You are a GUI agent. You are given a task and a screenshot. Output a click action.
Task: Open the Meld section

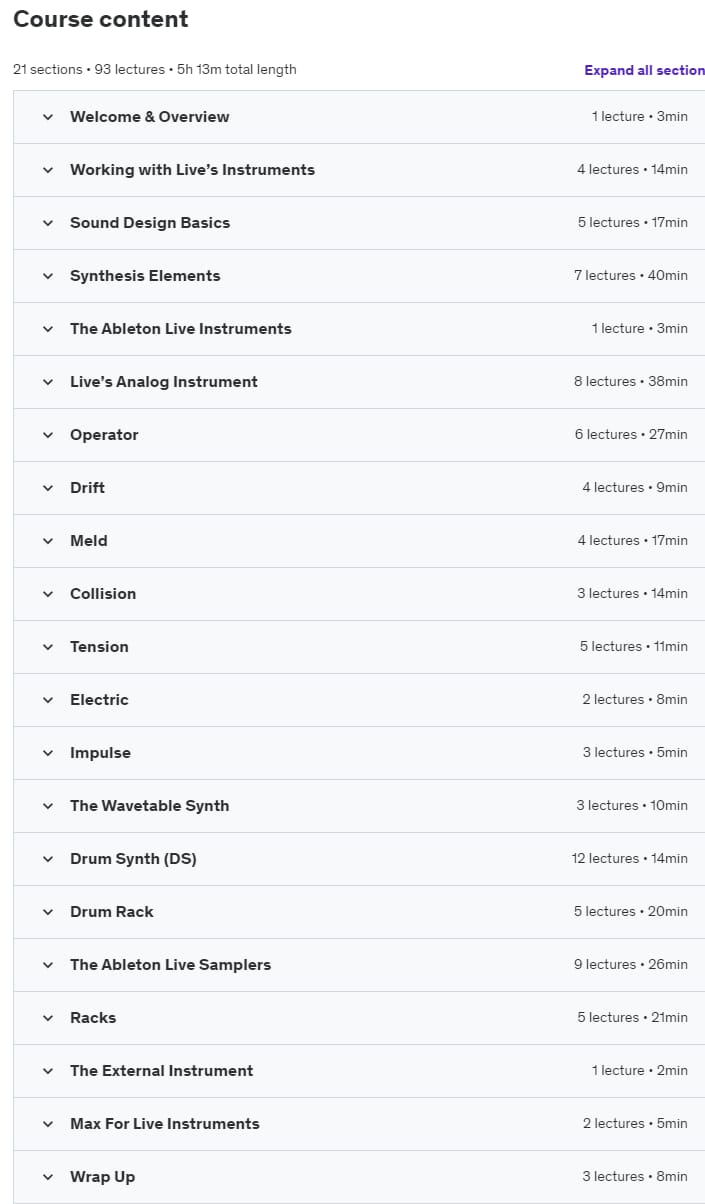pos(359,541)
